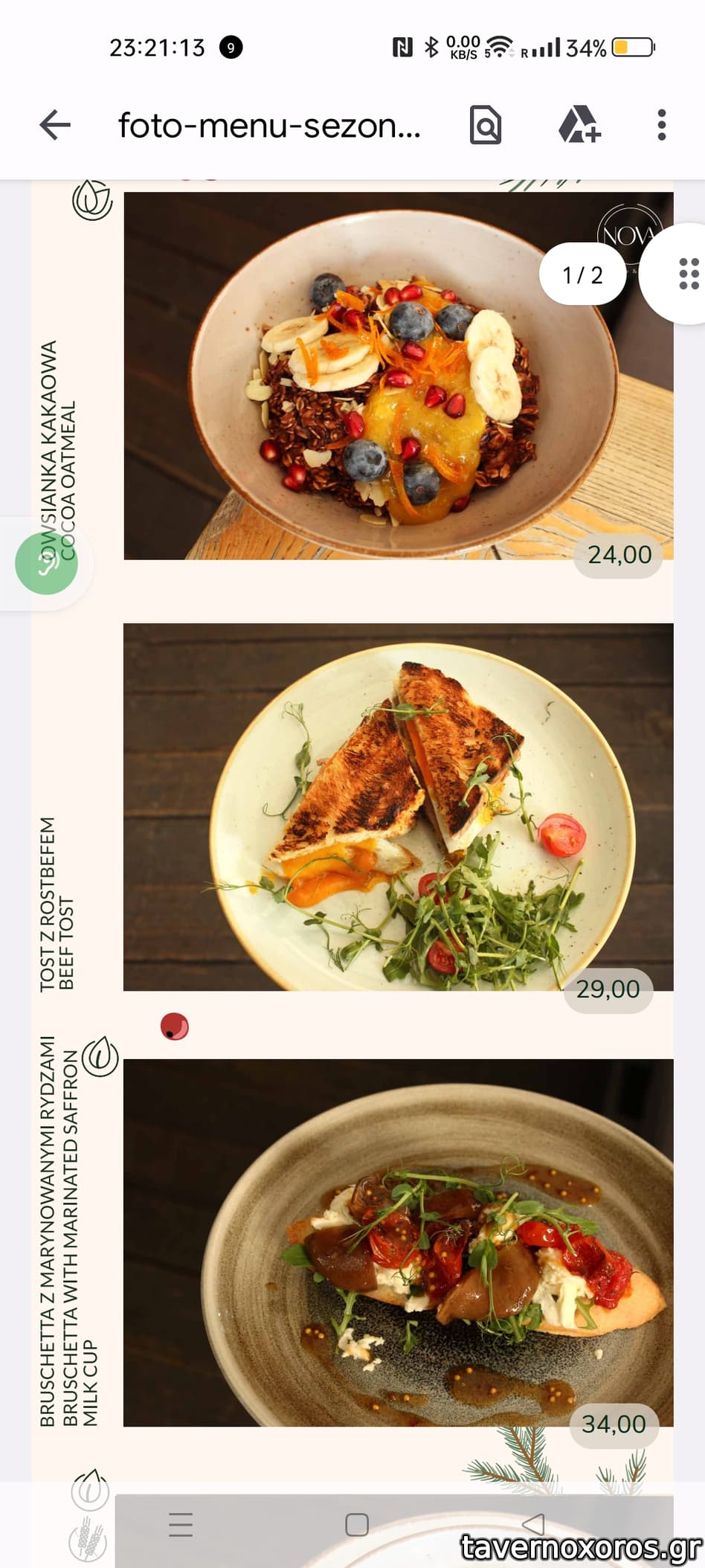Open the page grid view button

click(687, 274)
